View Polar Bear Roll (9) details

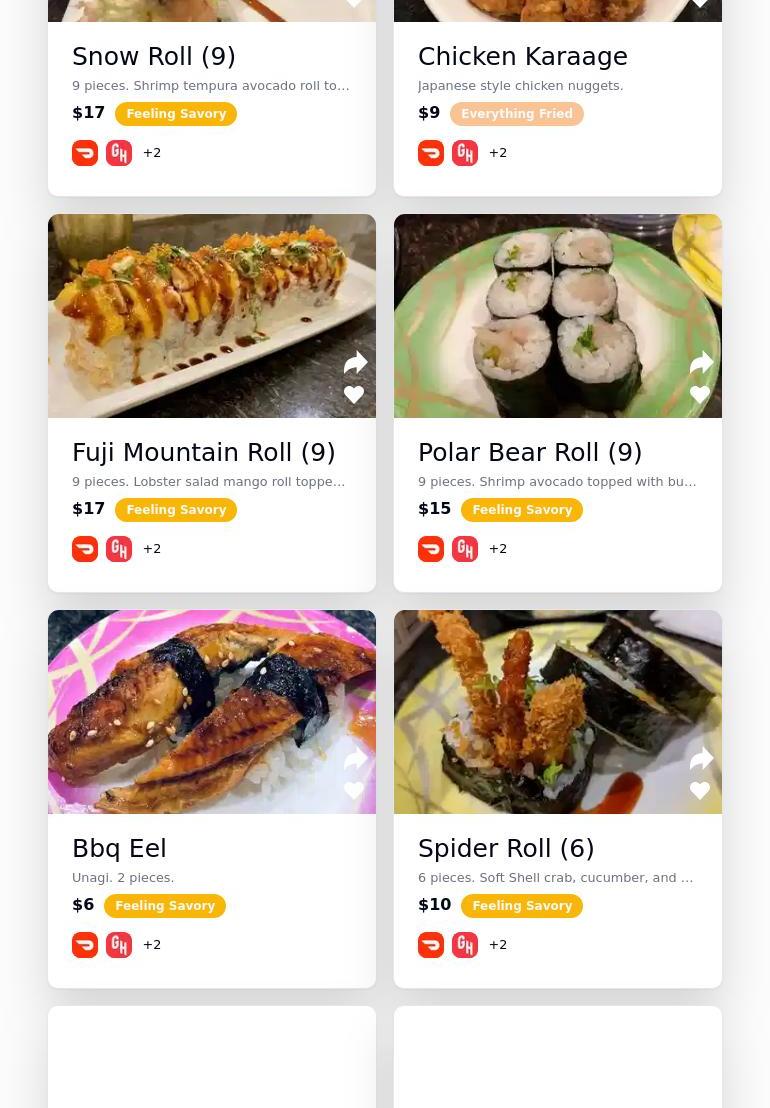529,453
